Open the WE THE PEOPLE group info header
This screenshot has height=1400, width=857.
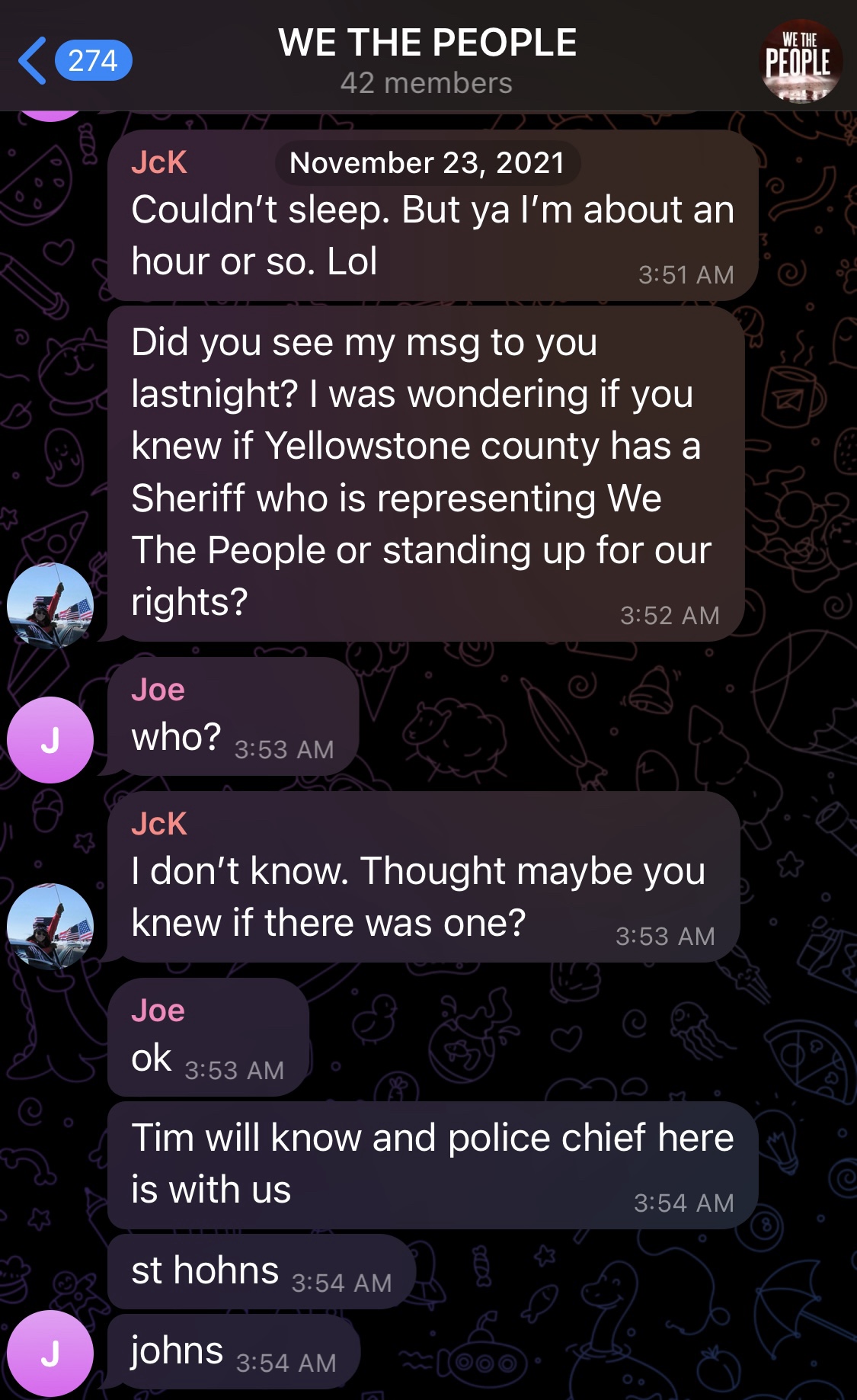pyautogui.click(x=427, y=61)
